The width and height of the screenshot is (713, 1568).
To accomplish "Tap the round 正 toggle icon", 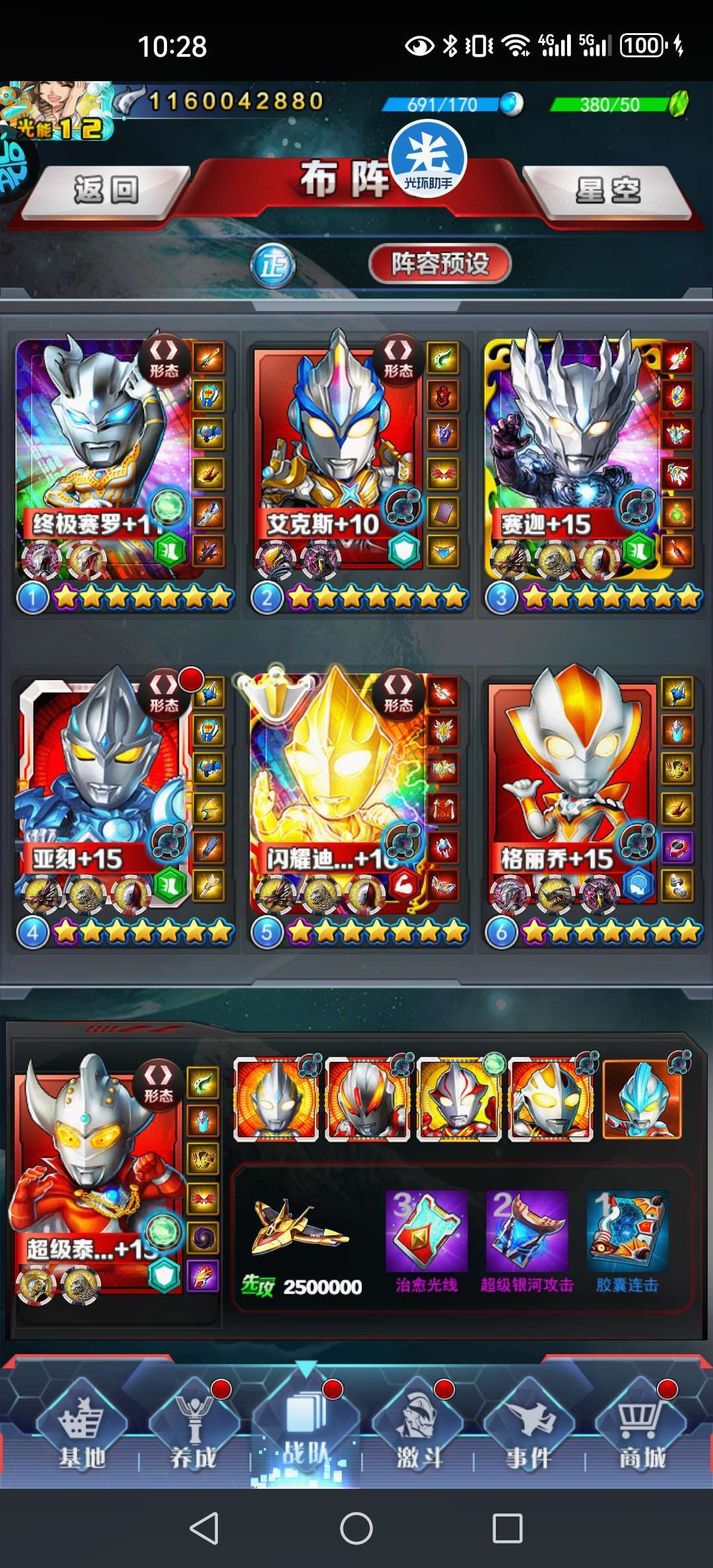I will (x=273, y=265).
